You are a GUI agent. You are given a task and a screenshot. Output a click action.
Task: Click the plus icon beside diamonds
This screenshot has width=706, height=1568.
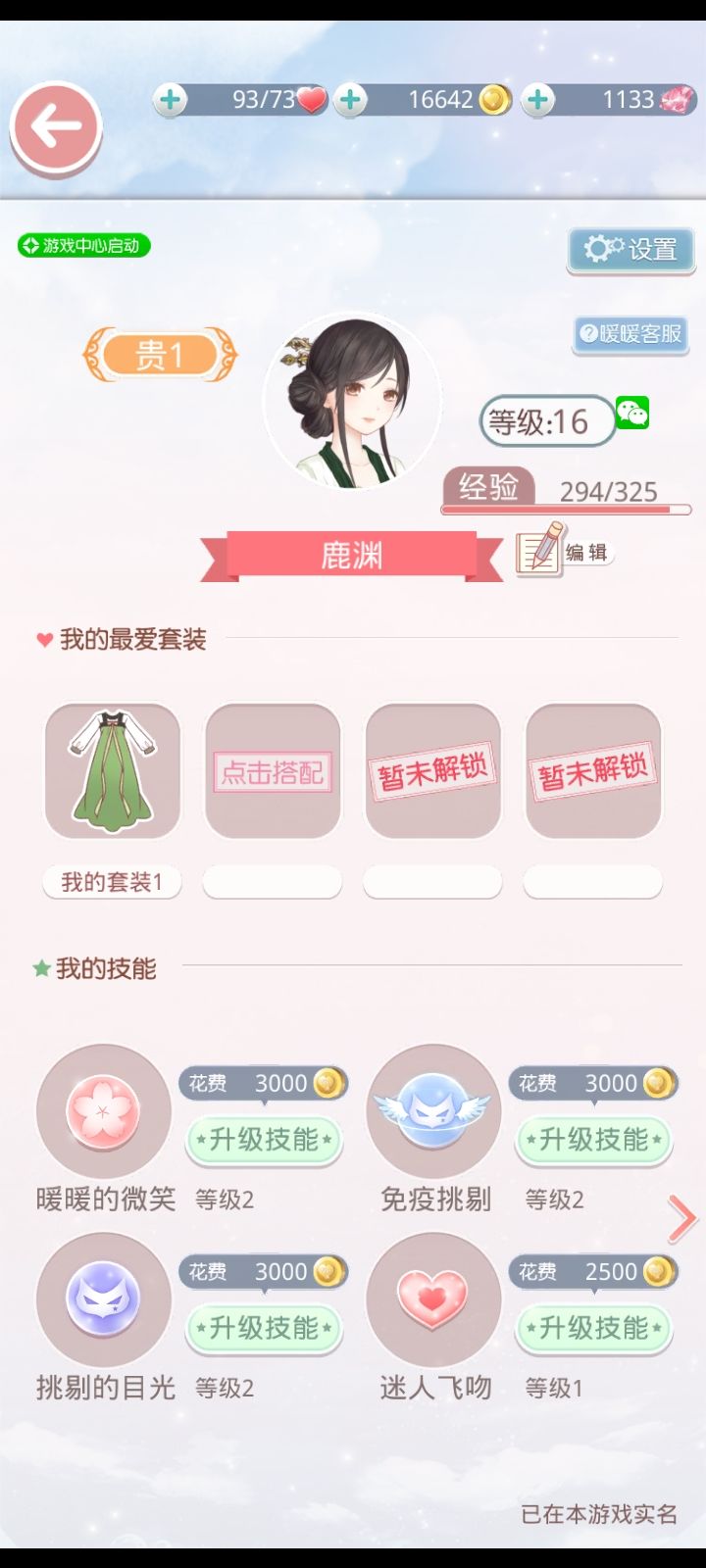(x=537, y=101)
